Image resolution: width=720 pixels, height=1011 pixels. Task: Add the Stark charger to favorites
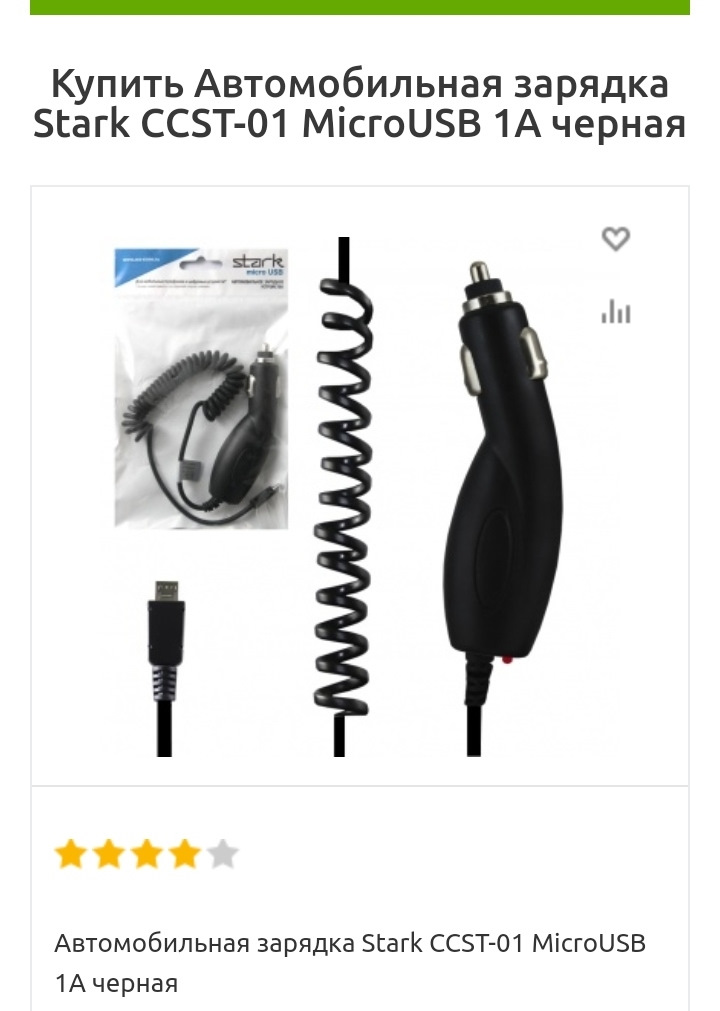[615, 239]
